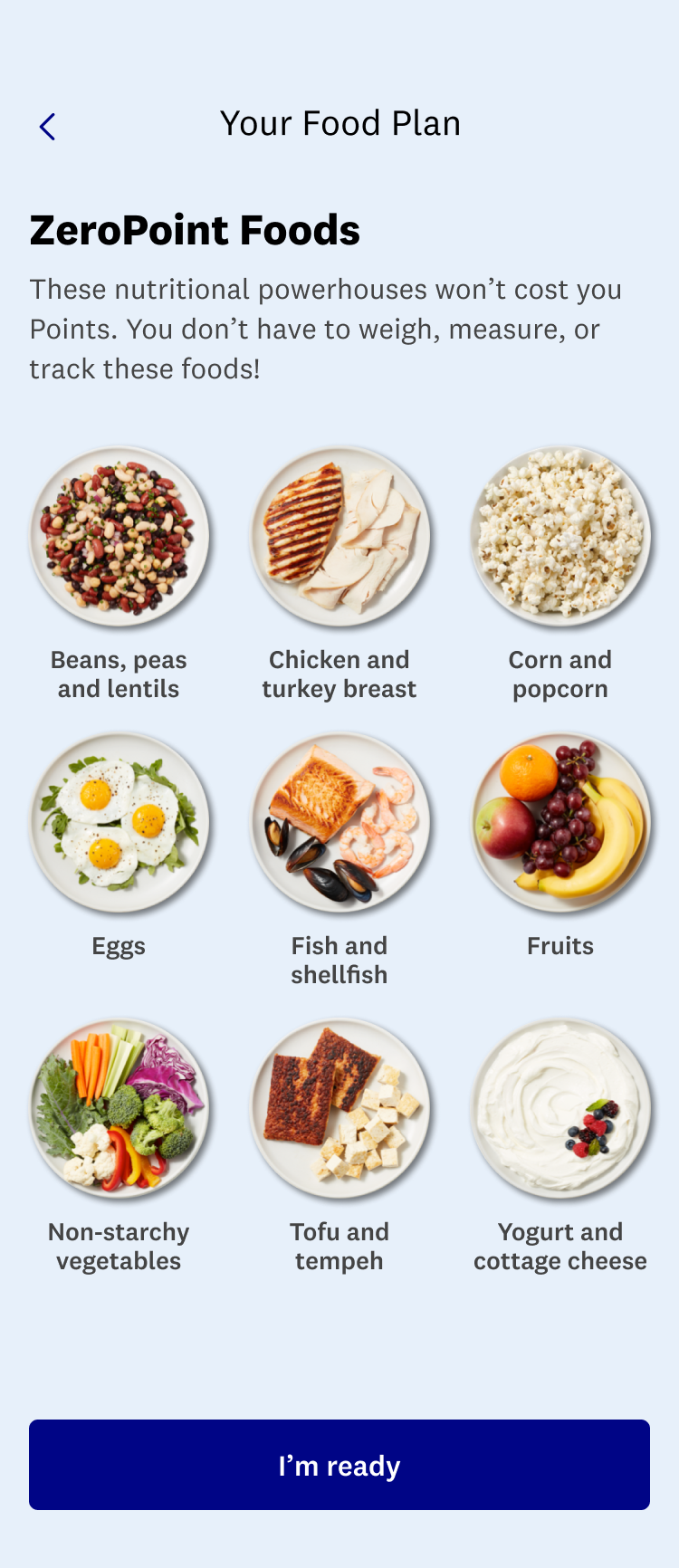This screenshot has height=1568, width=679.
Task: Click the Corn and popcorn label text
Action: point(559,674)
